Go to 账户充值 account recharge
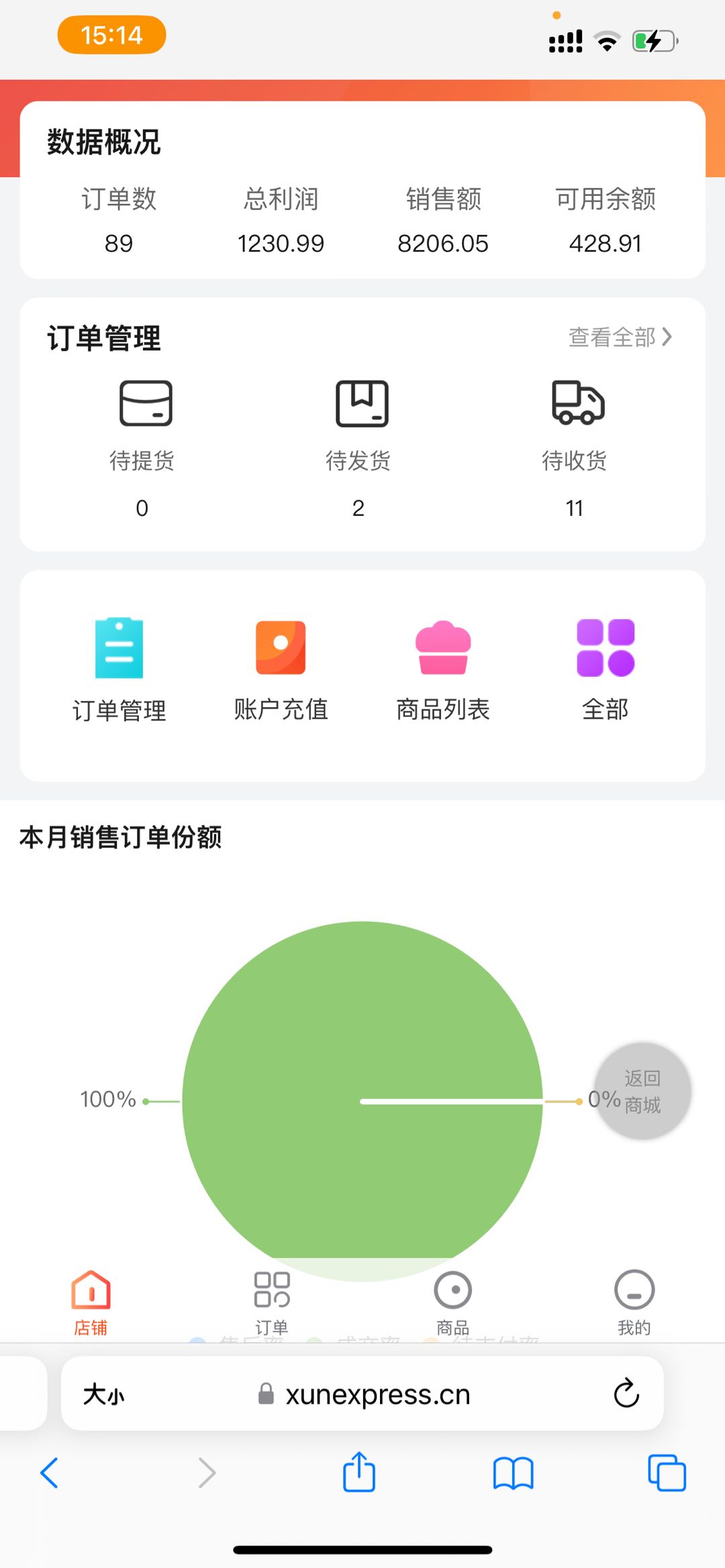Viewport: 725px width, 1568px height. click(x=281, y=669)
